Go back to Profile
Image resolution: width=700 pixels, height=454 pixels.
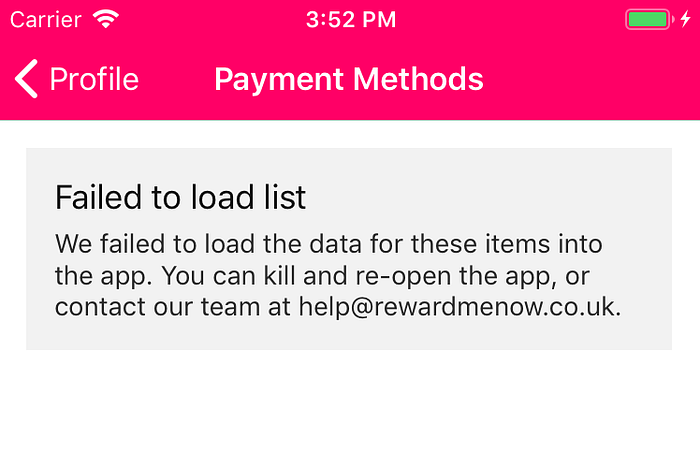tap(76, 79)
